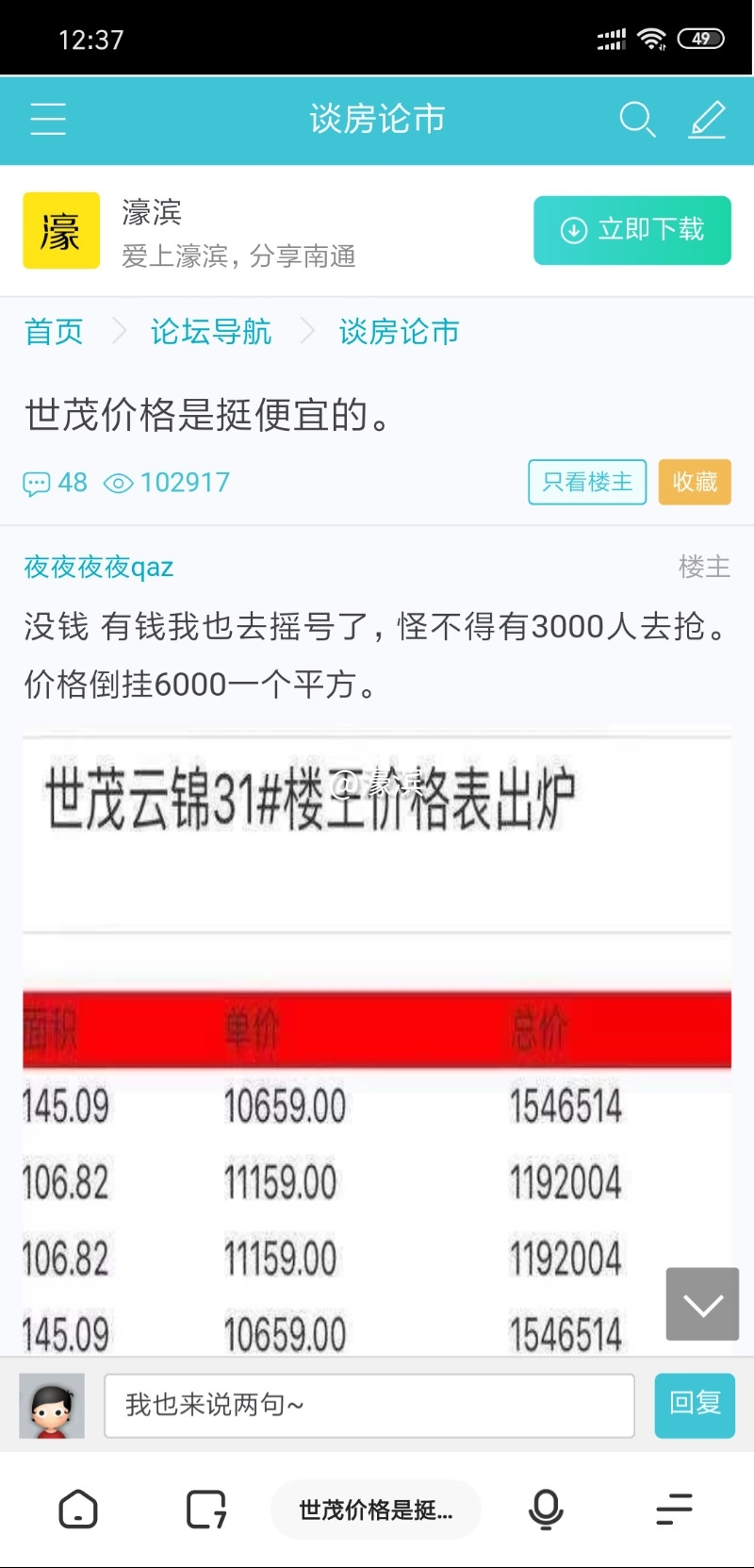Check the Wi-Fi status icon

coord(653,38)
